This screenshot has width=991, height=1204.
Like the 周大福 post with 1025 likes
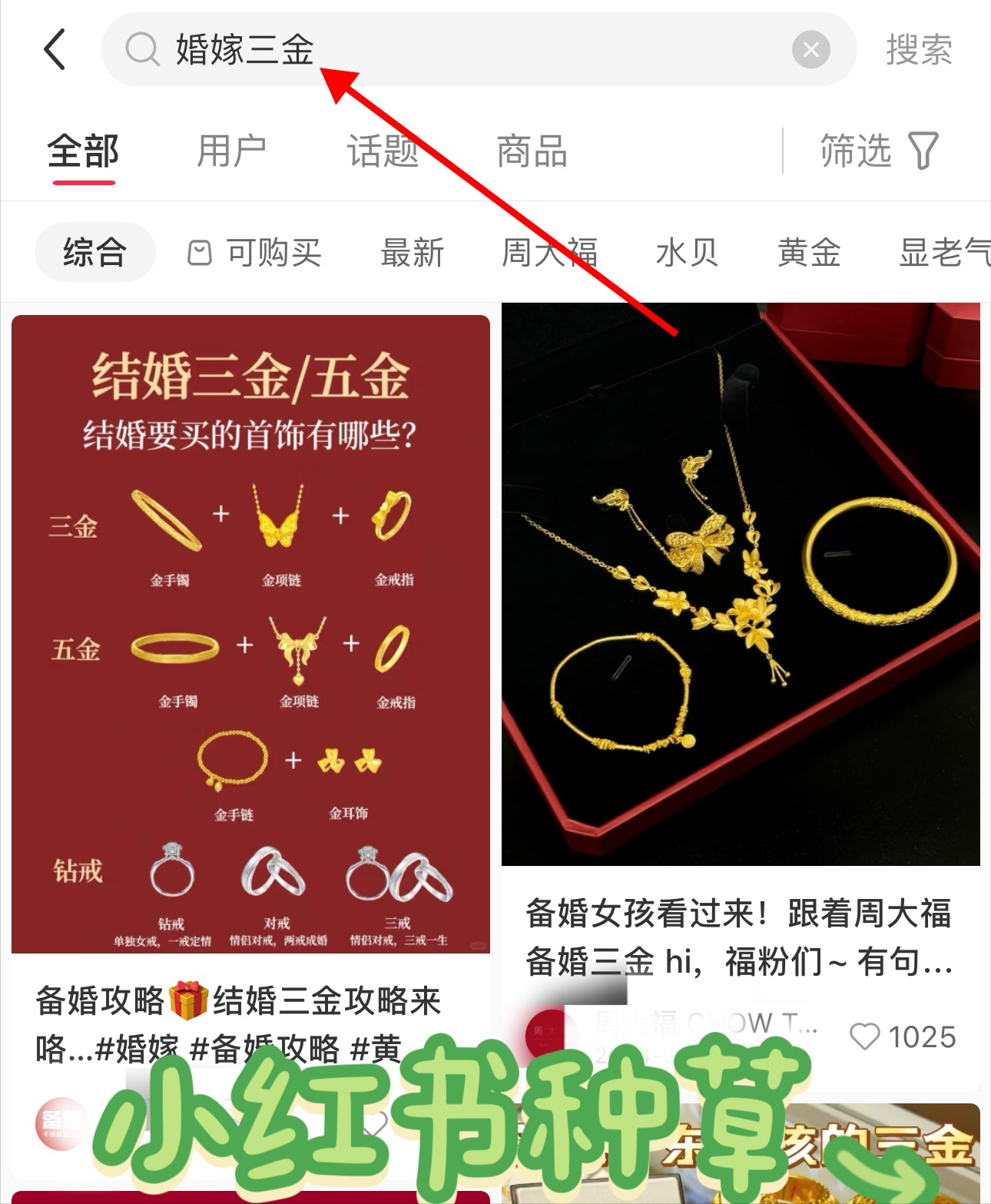865,1037
